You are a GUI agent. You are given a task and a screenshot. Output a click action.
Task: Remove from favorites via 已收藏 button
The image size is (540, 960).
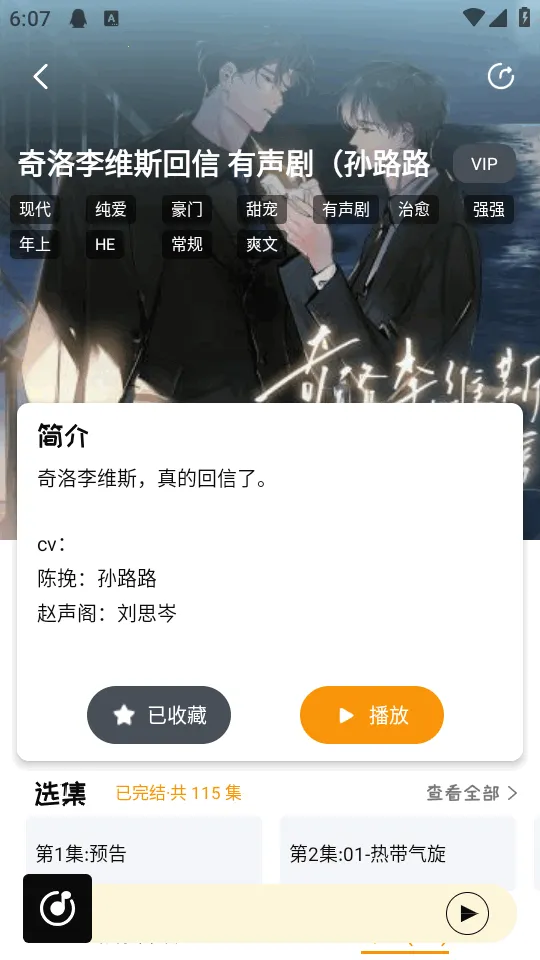(x=159, y=714)
